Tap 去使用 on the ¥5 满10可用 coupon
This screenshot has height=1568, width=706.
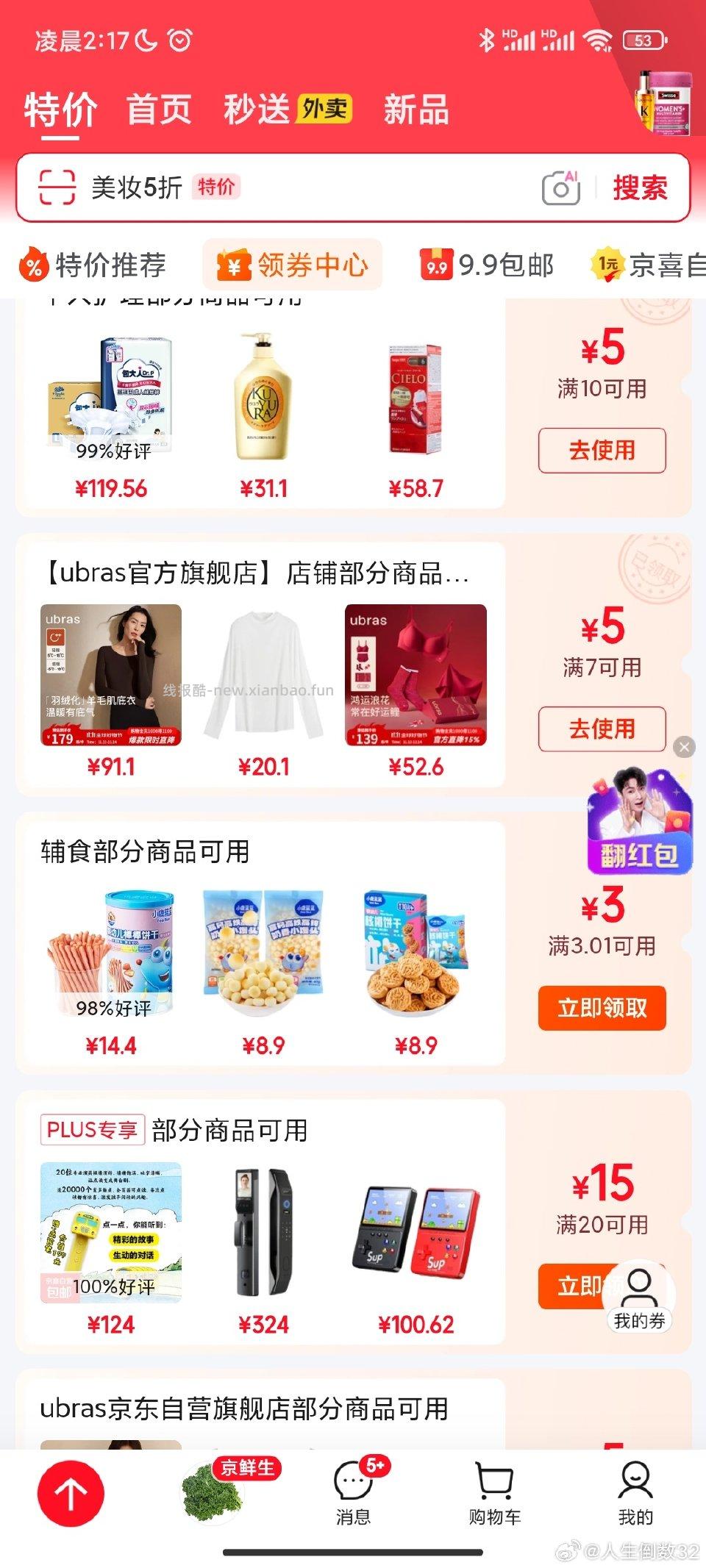pyautogui.click(x=602, y=451)
